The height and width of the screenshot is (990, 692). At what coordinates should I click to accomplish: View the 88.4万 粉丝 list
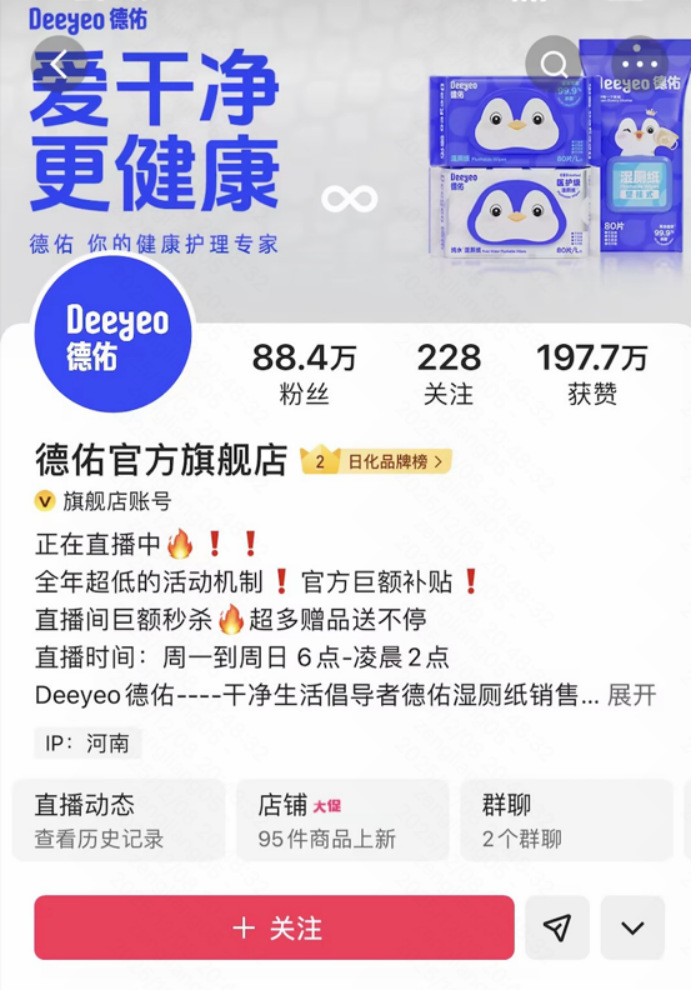tap(303, 374)
